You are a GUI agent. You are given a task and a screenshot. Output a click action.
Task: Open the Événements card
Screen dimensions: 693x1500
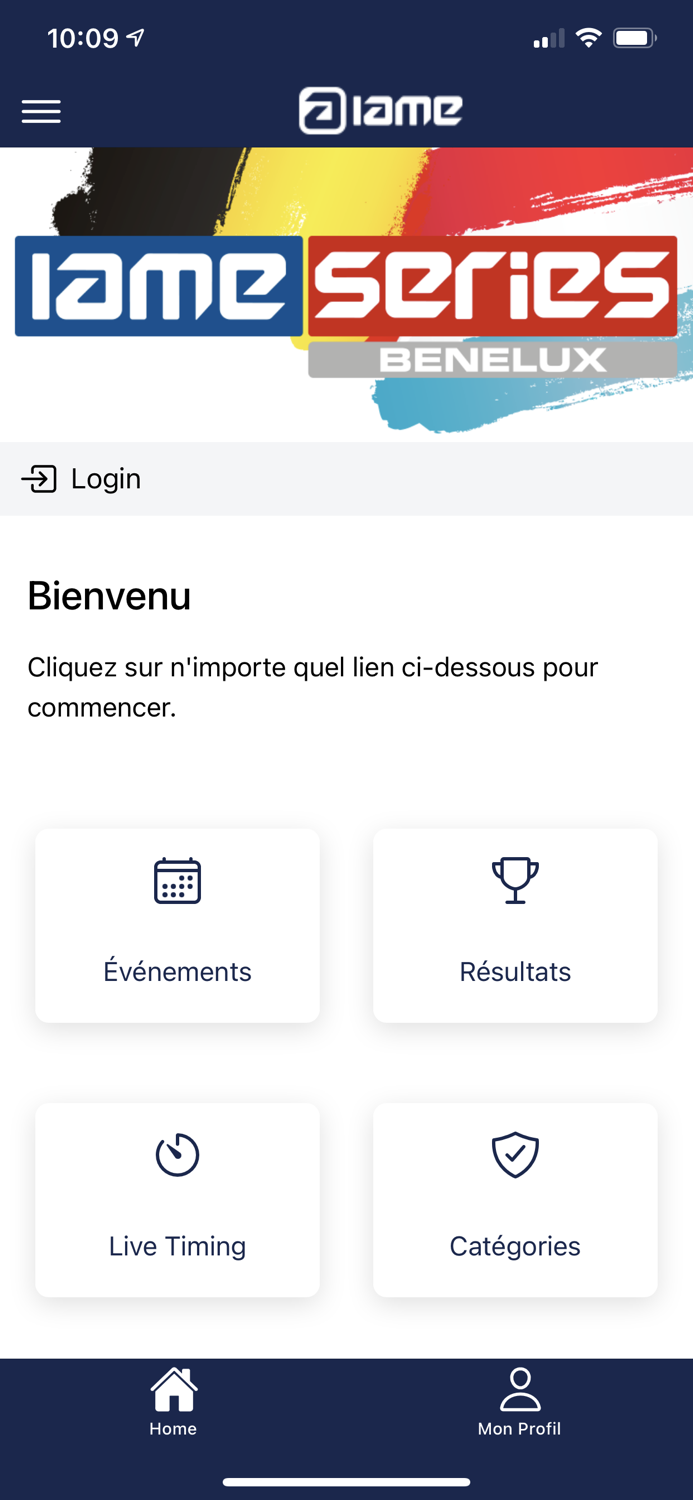(x=177, y=925)
